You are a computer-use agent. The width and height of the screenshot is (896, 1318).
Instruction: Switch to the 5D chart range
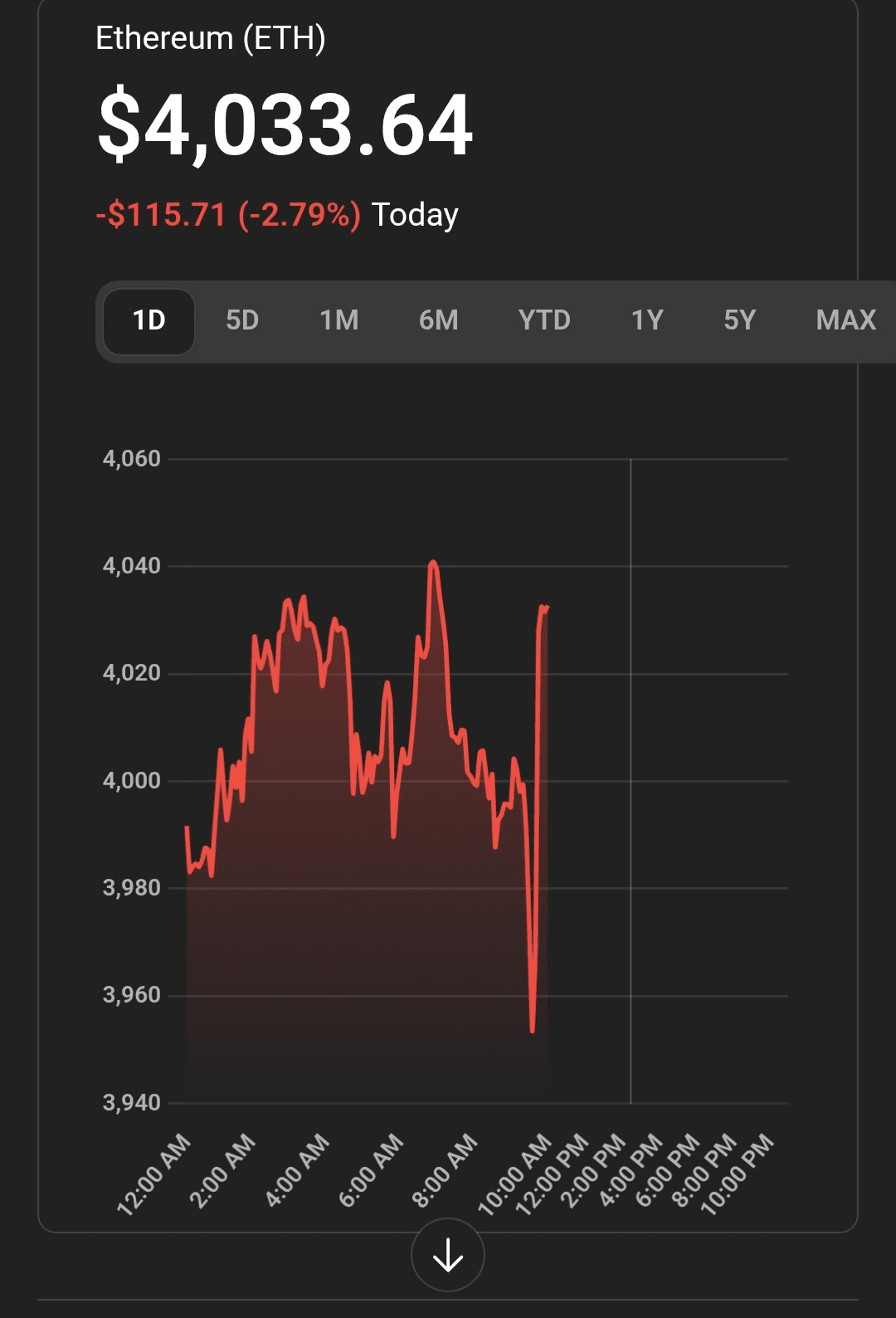pos(242,320)
